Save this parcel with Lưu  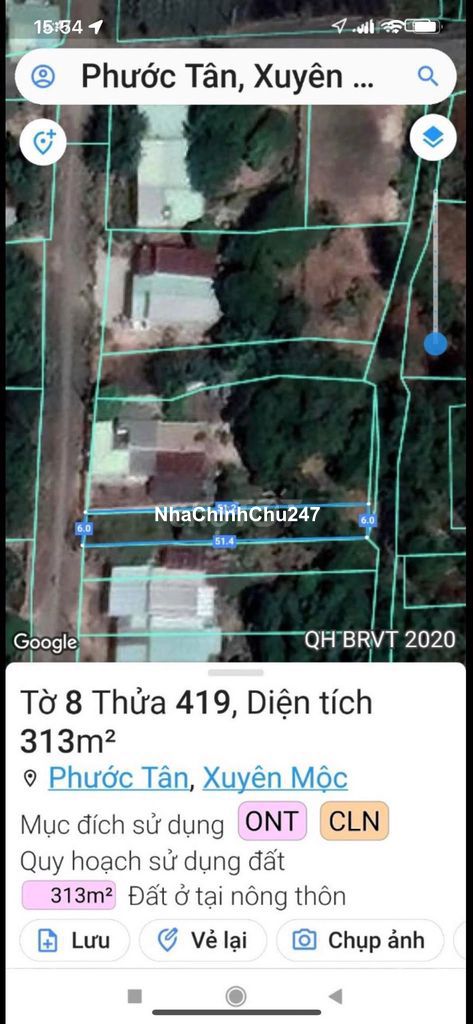coord(74,940)
